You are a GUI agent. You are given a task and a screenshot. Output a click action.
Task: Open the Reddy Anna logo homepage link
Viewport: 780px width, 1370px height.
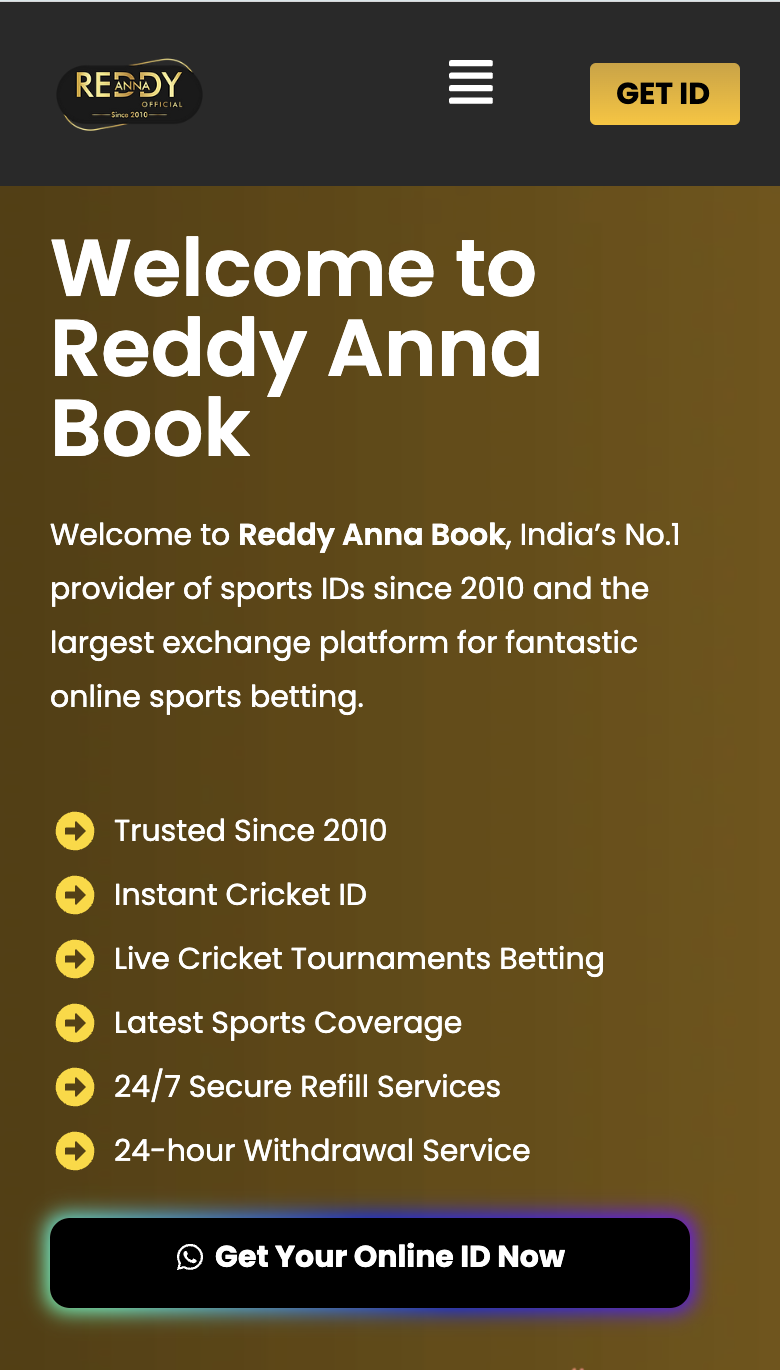(x=130, y=95)
